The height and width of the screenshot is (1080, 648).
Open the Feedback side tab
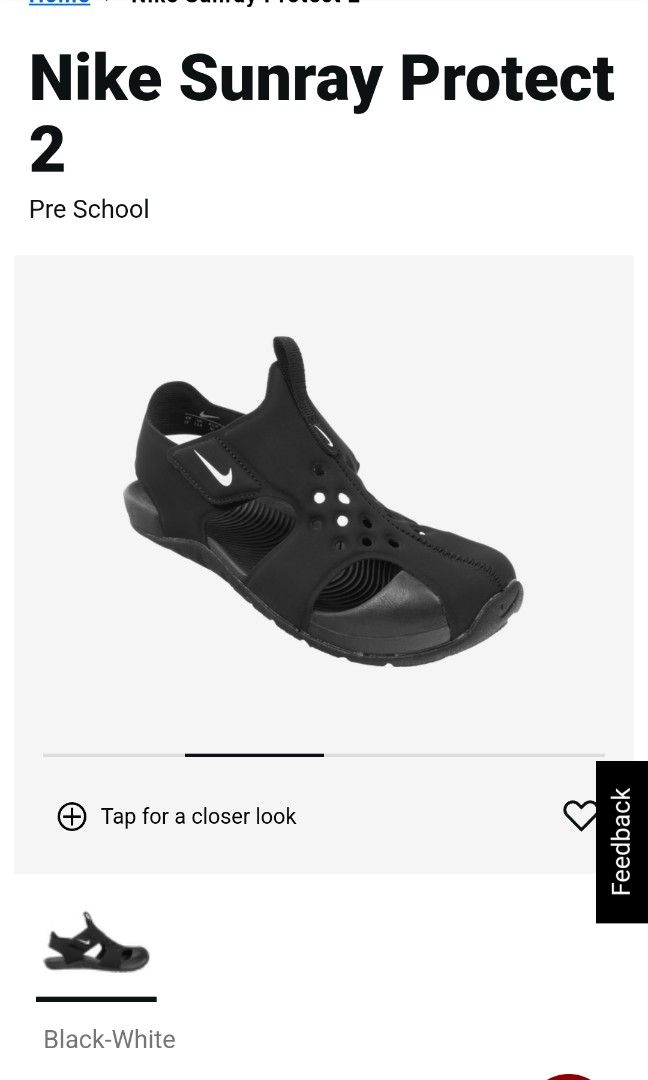click(x=621, y=842)
